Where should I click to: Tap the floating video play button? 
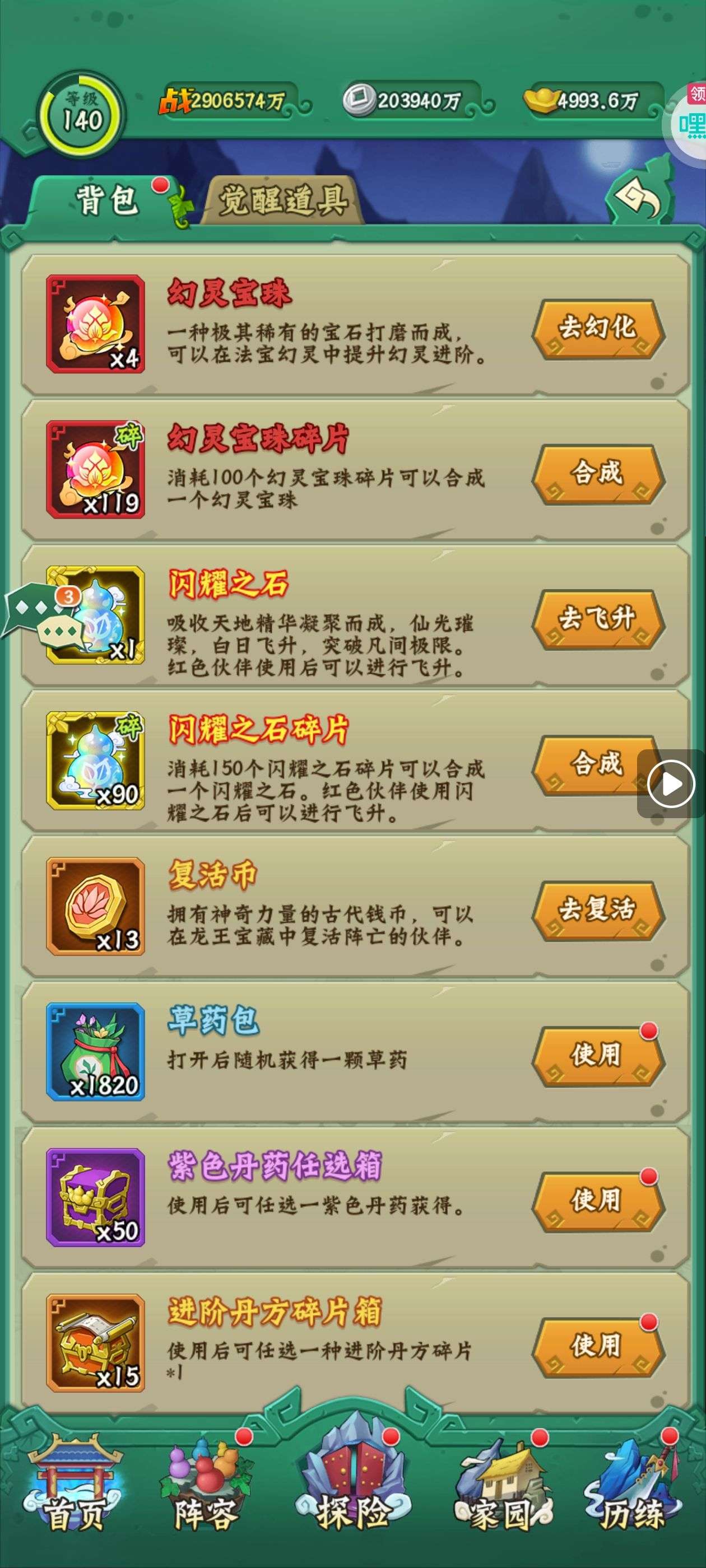coord(671,784)
